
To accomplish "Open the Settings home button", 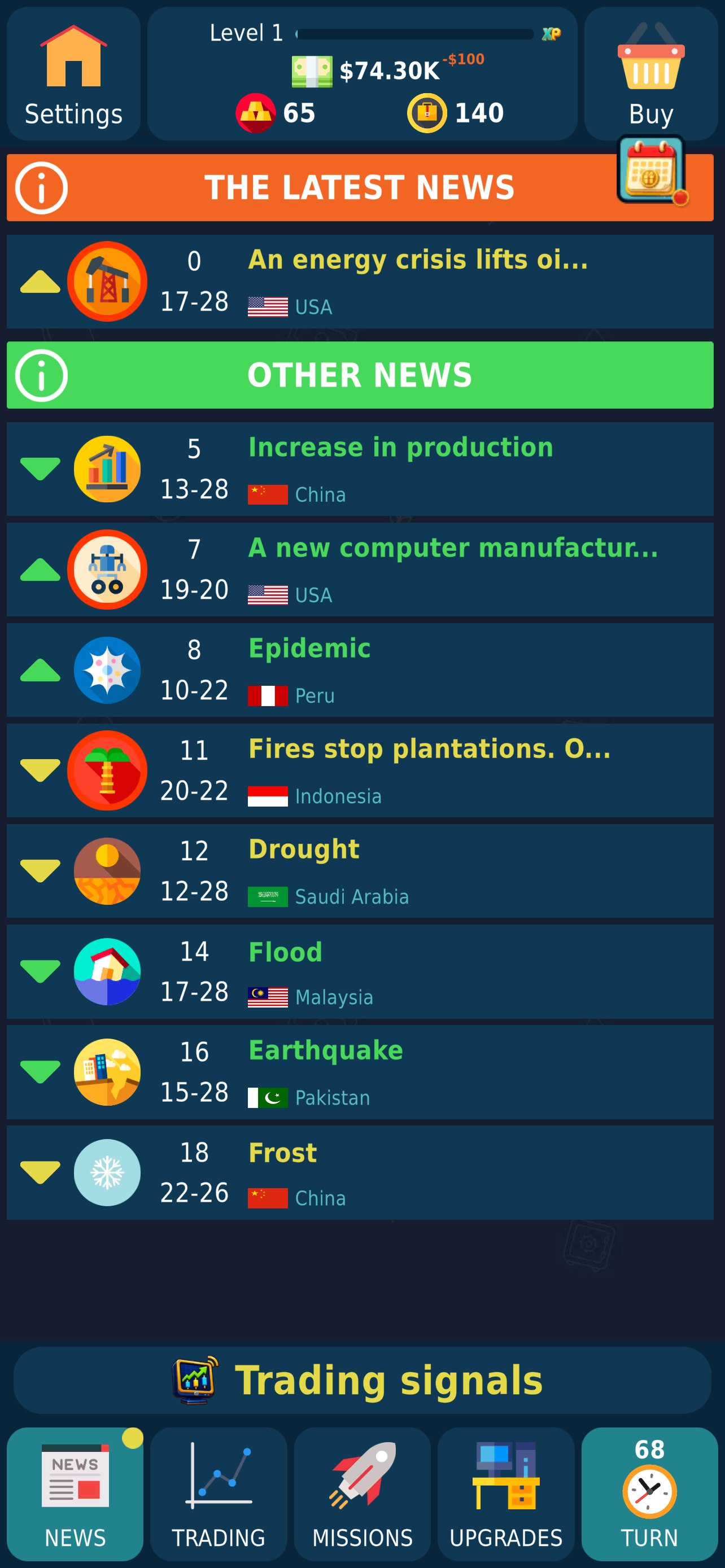I will [x=73, y=73].
